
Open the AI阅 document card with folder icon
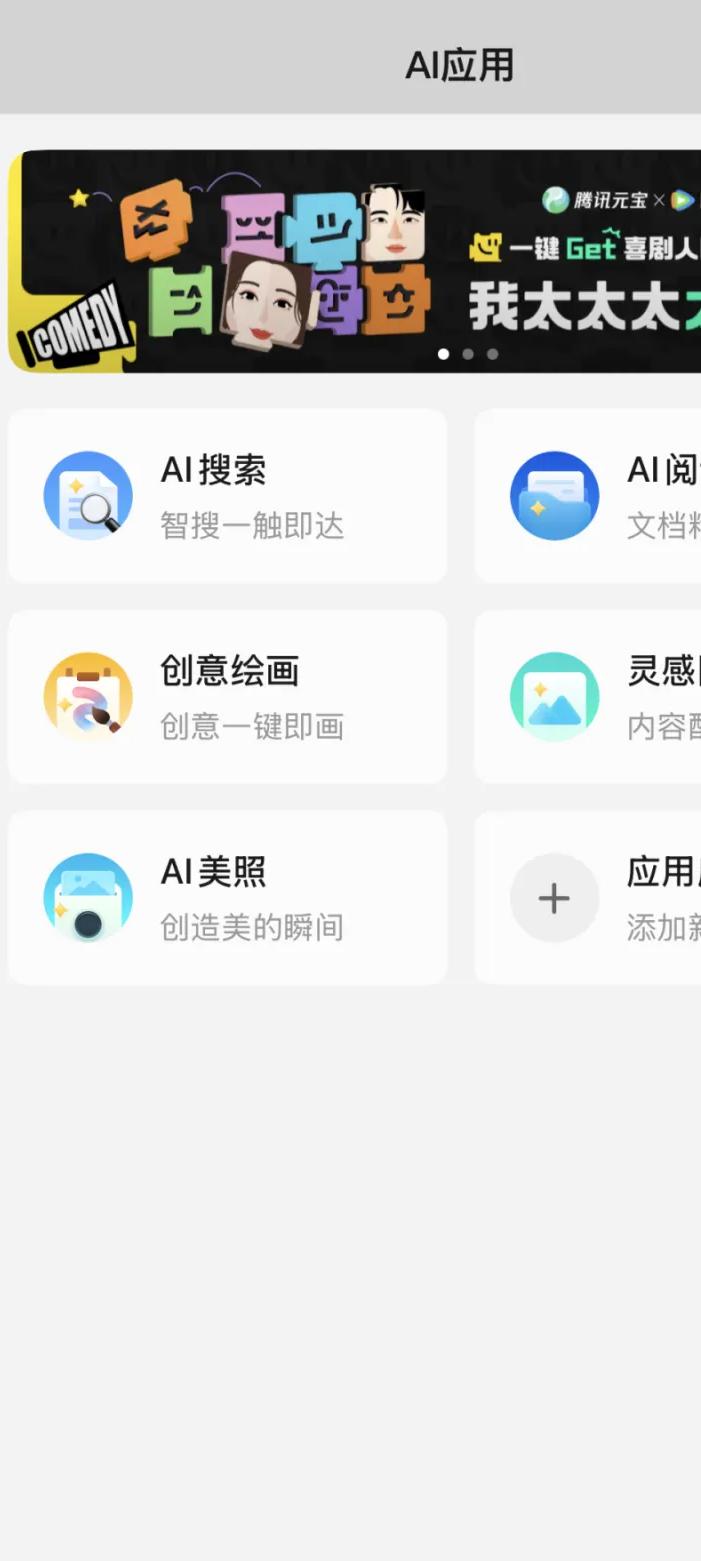click(x=588, y=496)
